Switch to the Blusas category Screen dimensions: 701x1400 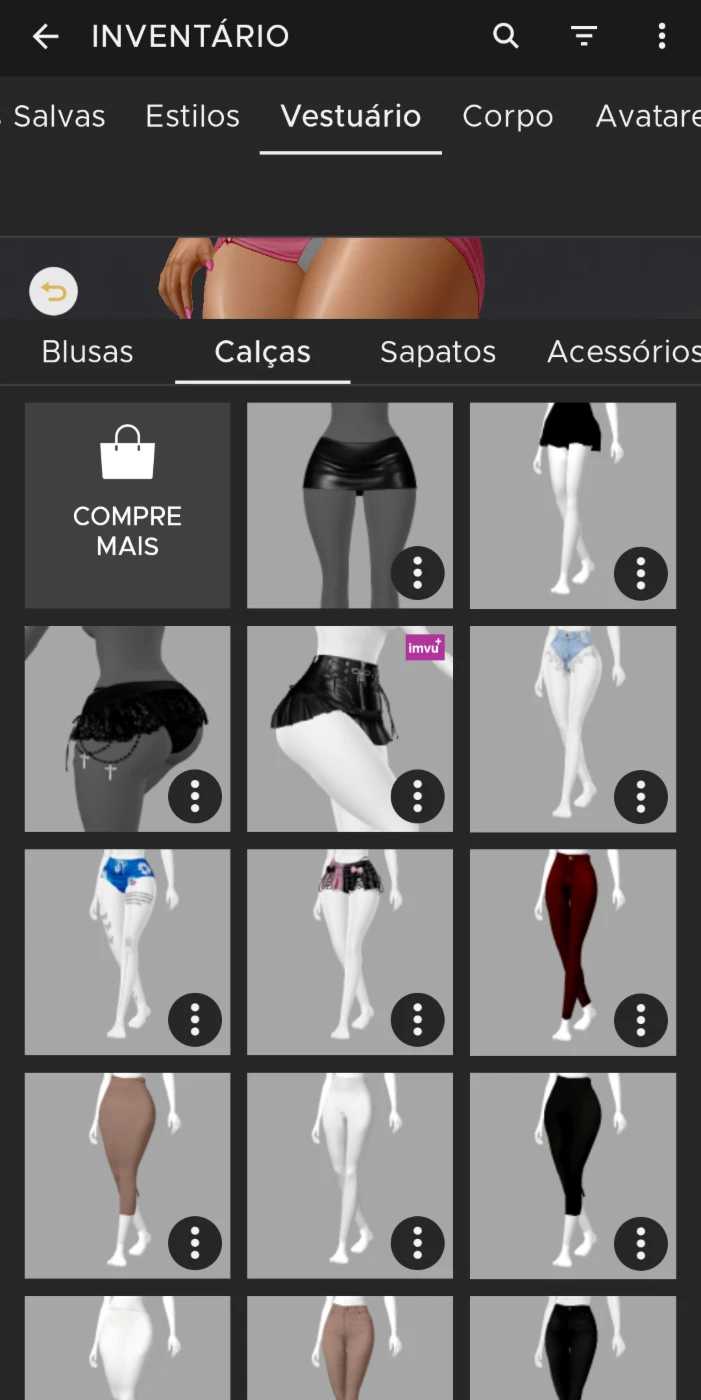pyautogui.click(x=87, y=352)
